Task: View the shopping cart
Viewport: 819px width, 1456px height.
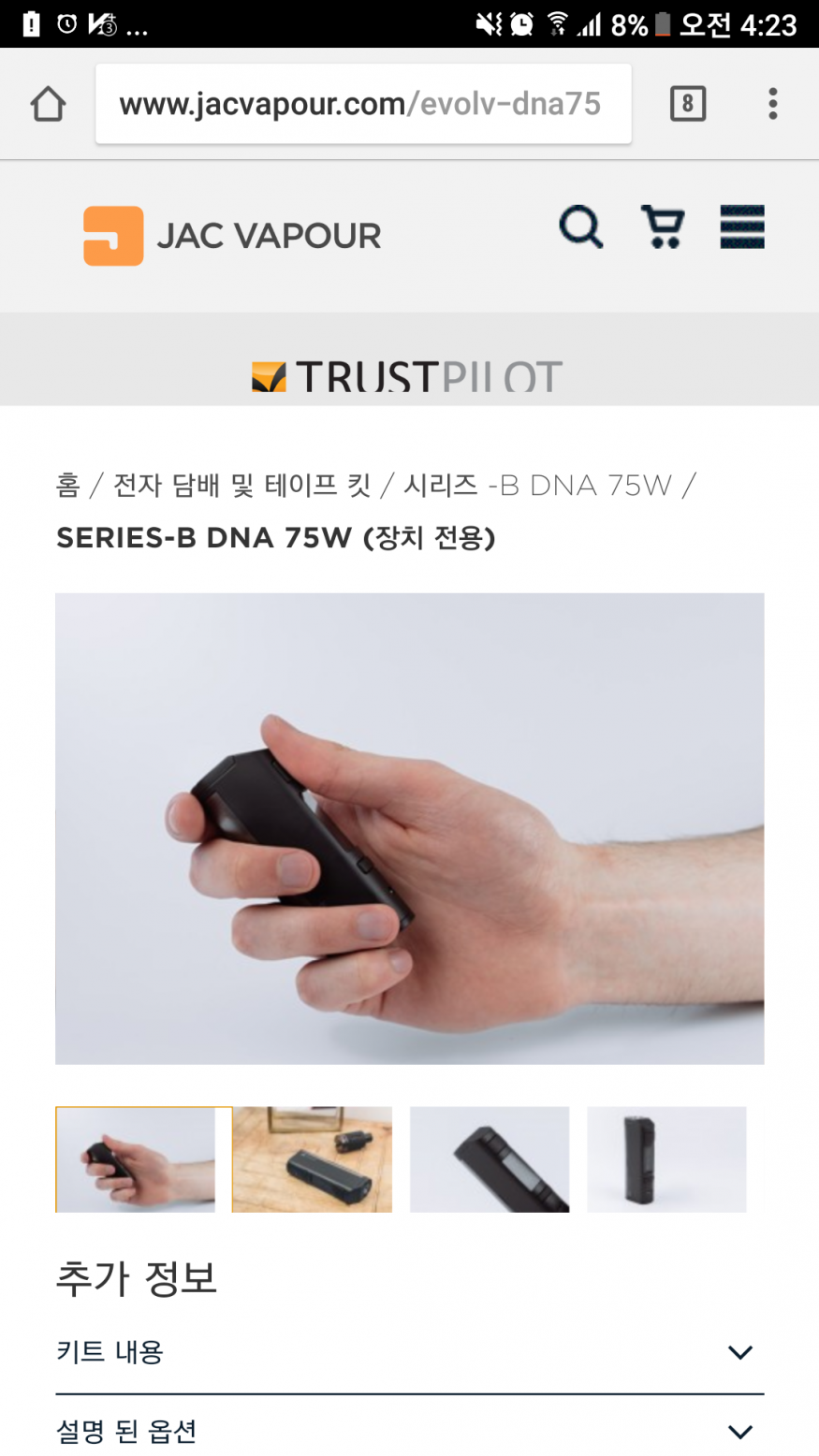Action: (663, 227)
